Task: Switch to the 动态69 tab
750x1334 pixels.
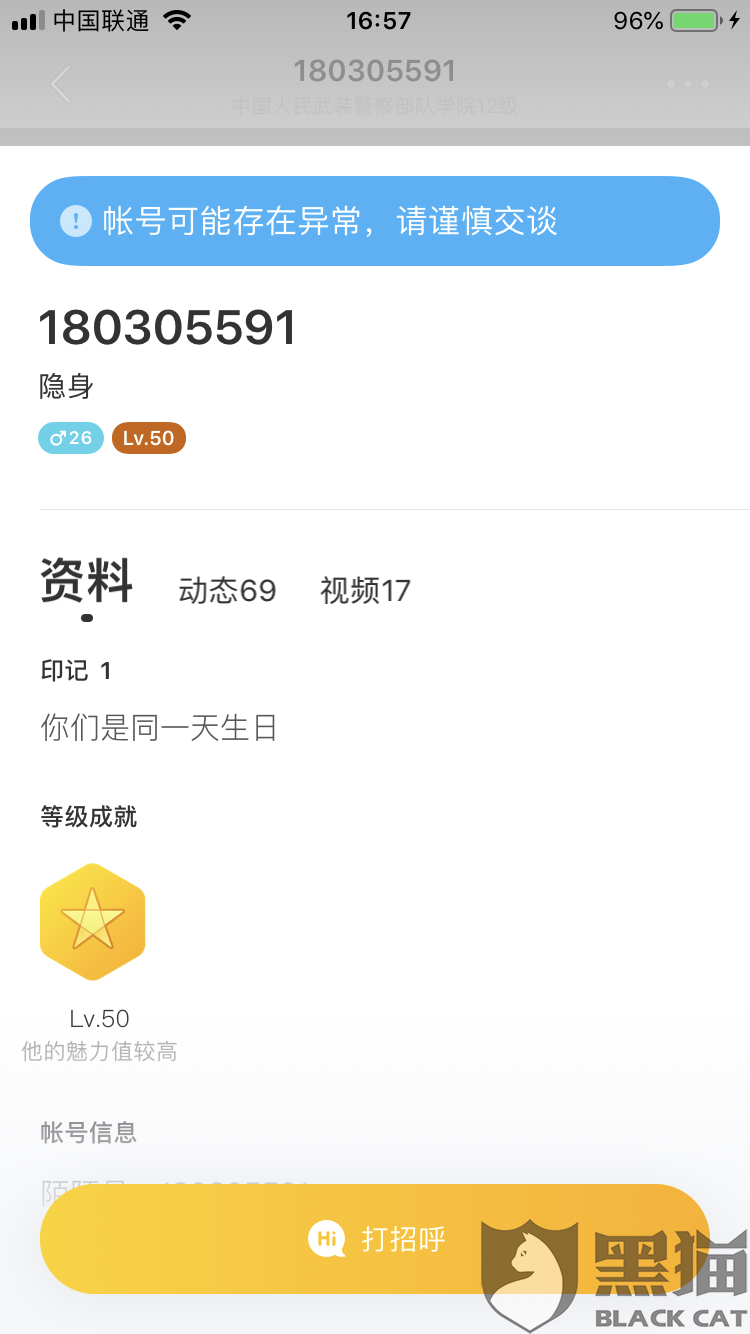Action: pos(227,590)
